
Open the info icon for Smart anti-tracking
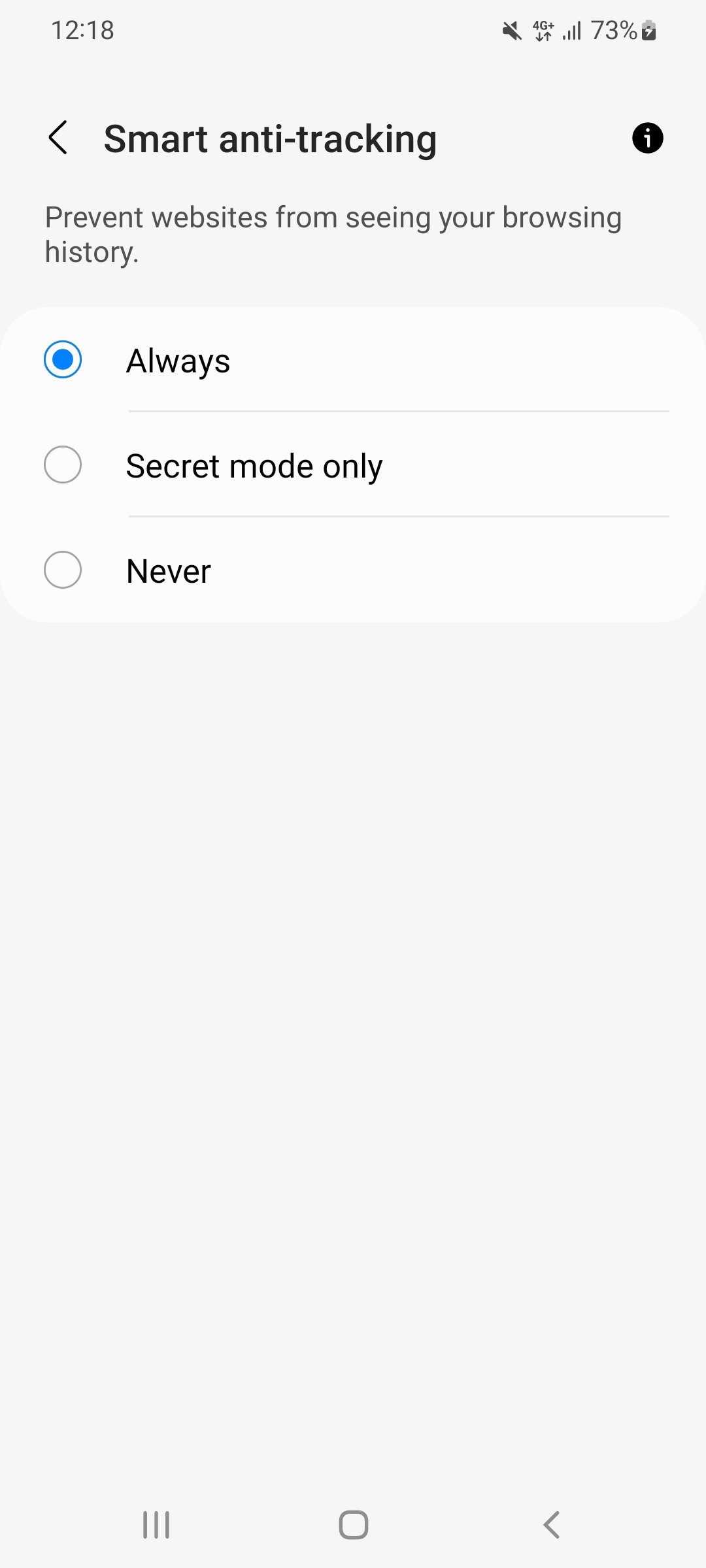(x=647, y=138)
